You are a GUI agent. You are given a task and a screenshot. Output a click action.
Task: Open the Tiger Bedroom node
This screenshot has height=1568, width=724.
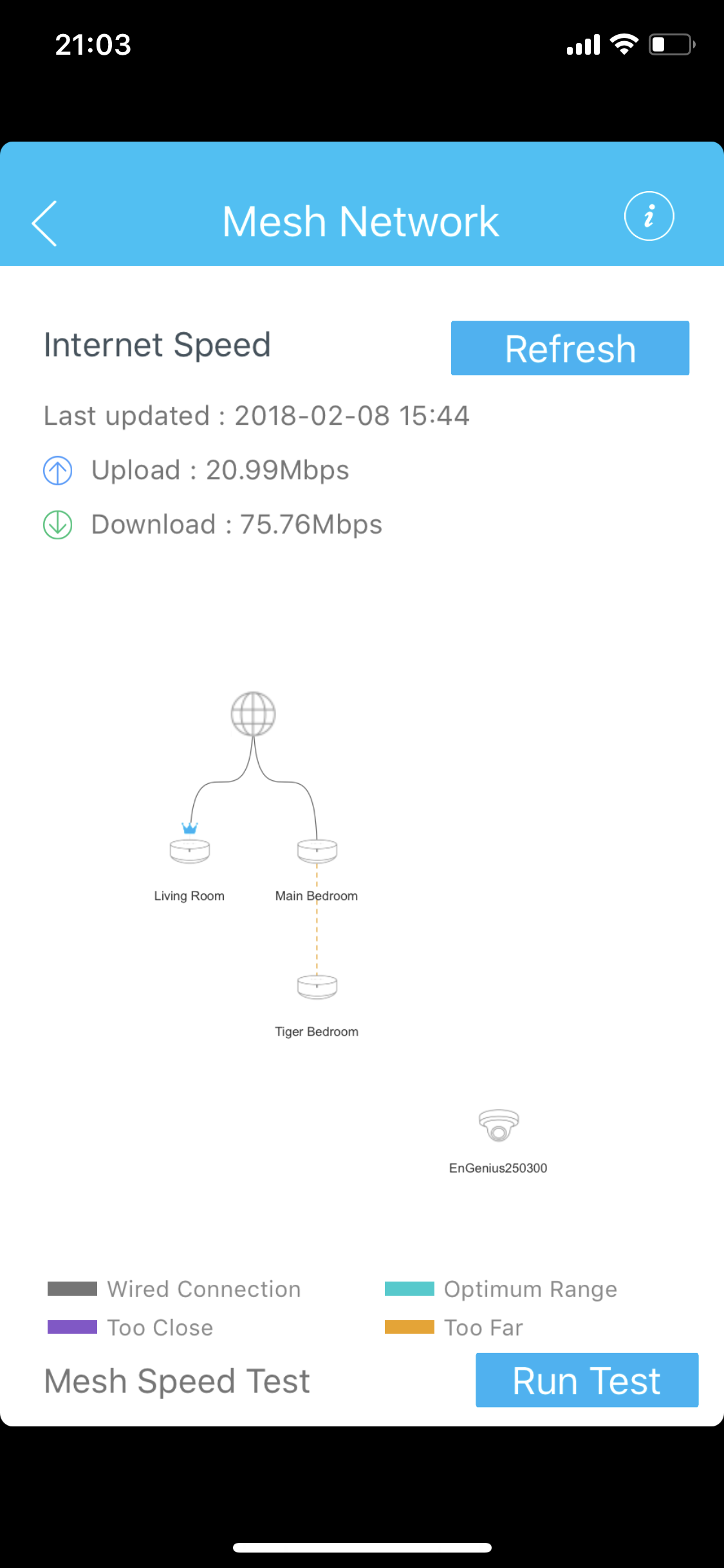pyautogui.click(x=317, y=986)
